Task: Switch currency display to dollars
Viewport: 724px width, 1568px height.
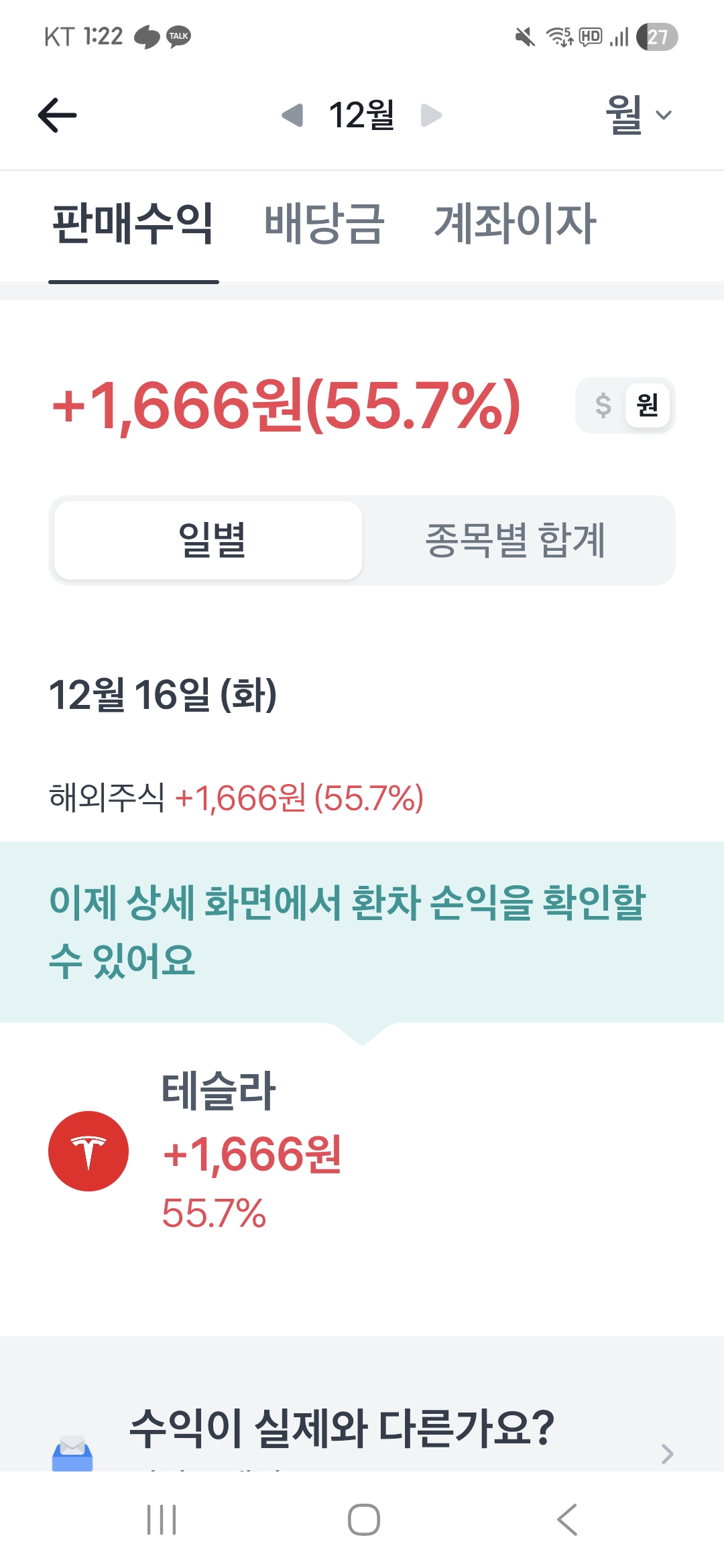Action: (x=602, y=405)
